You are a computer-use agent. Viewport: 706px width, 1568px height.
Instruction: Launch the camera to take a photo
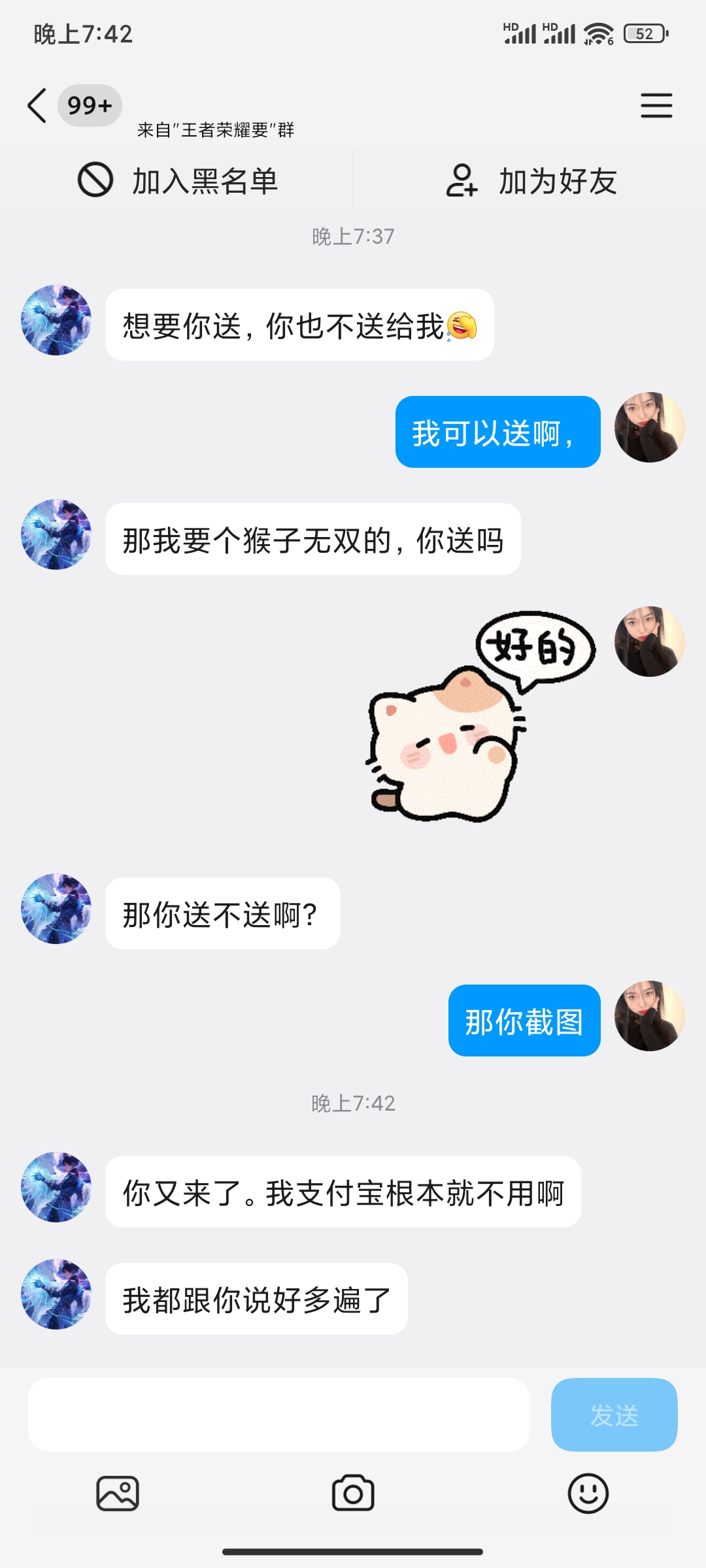click(x=353, y=1494)
